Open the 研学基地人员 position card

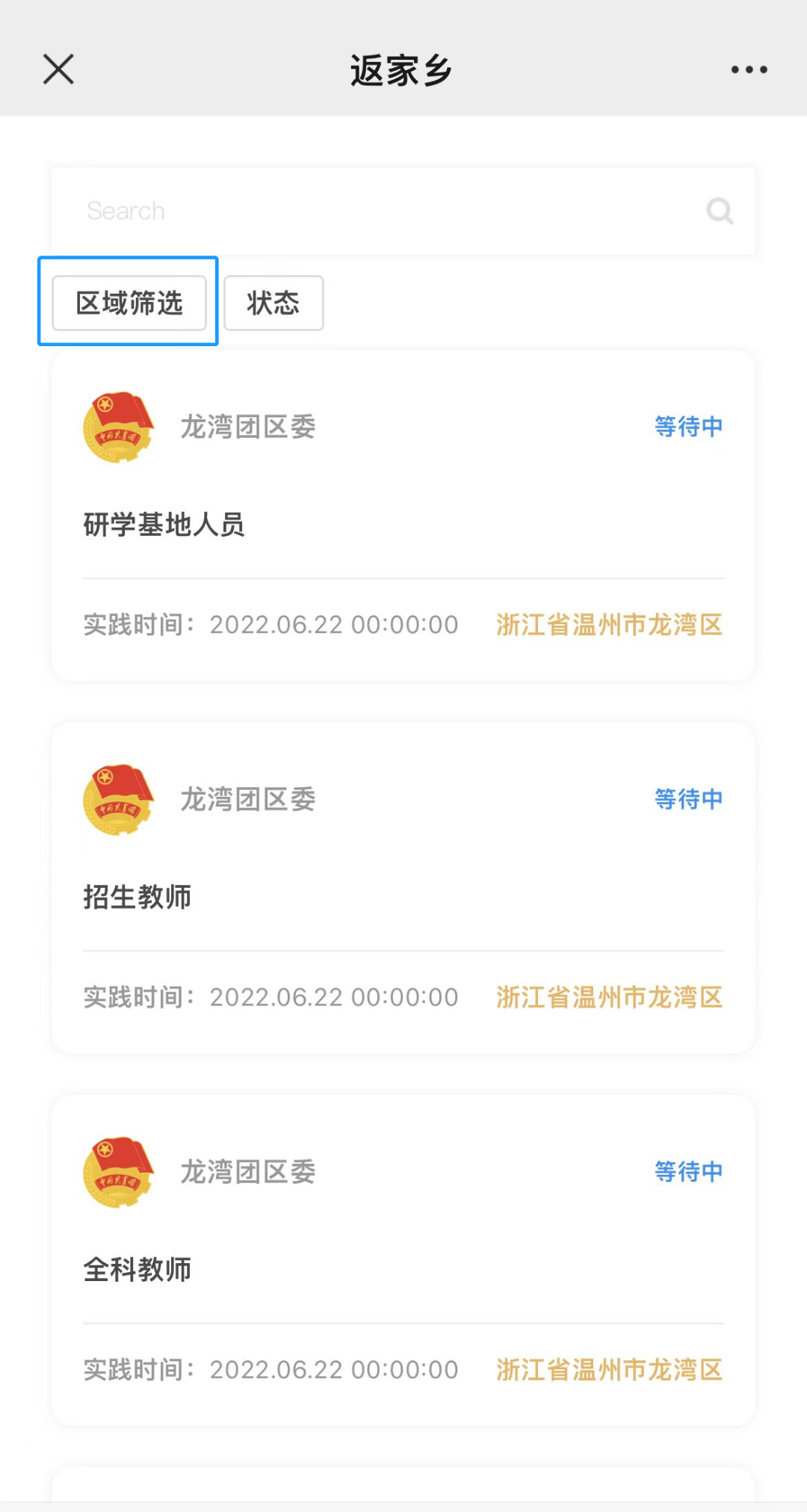[403, 516]
